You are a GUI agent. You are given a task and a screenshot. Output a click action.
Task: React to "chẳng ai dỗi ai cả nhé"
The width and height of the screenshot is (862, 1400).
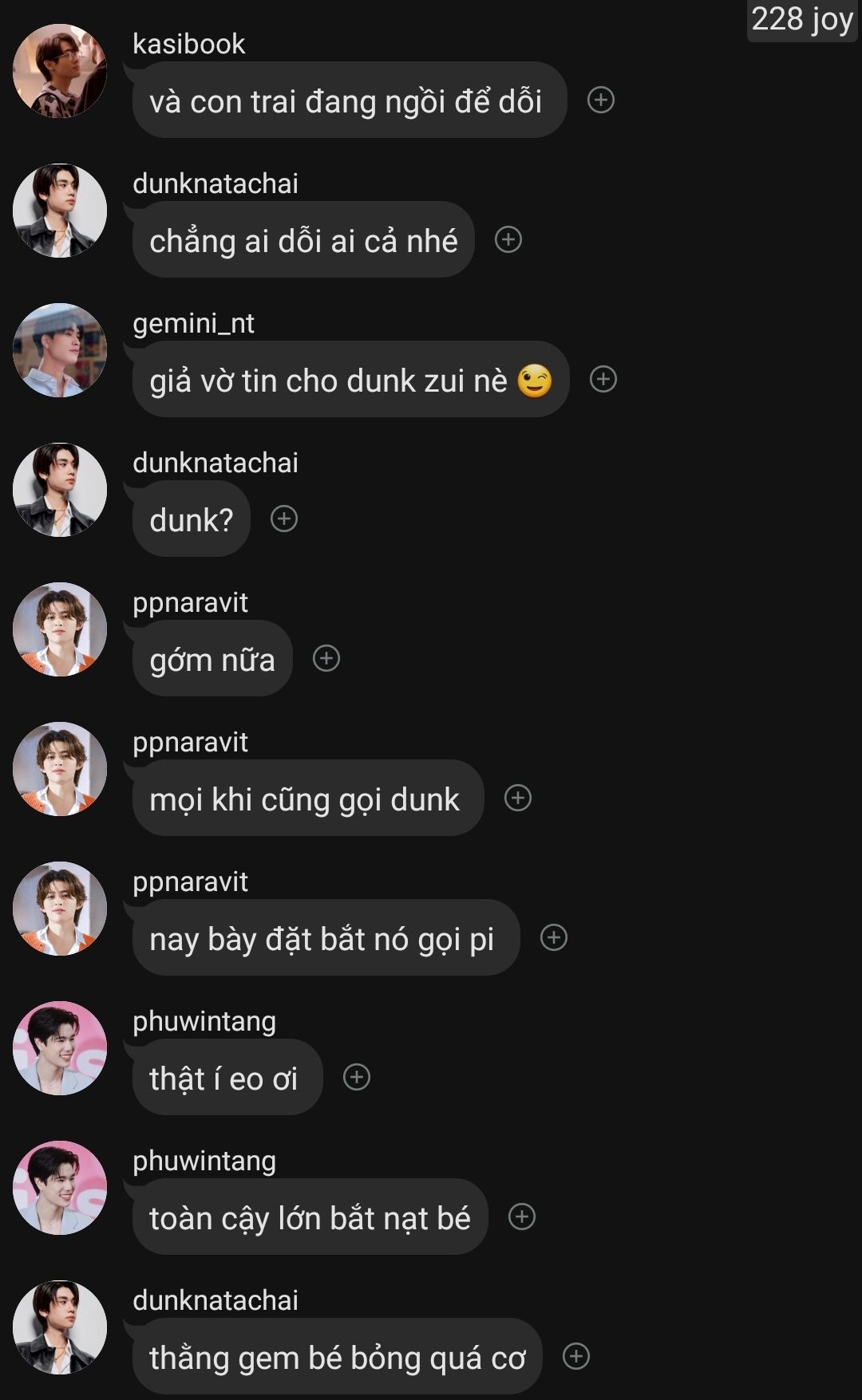pos(508,239)
